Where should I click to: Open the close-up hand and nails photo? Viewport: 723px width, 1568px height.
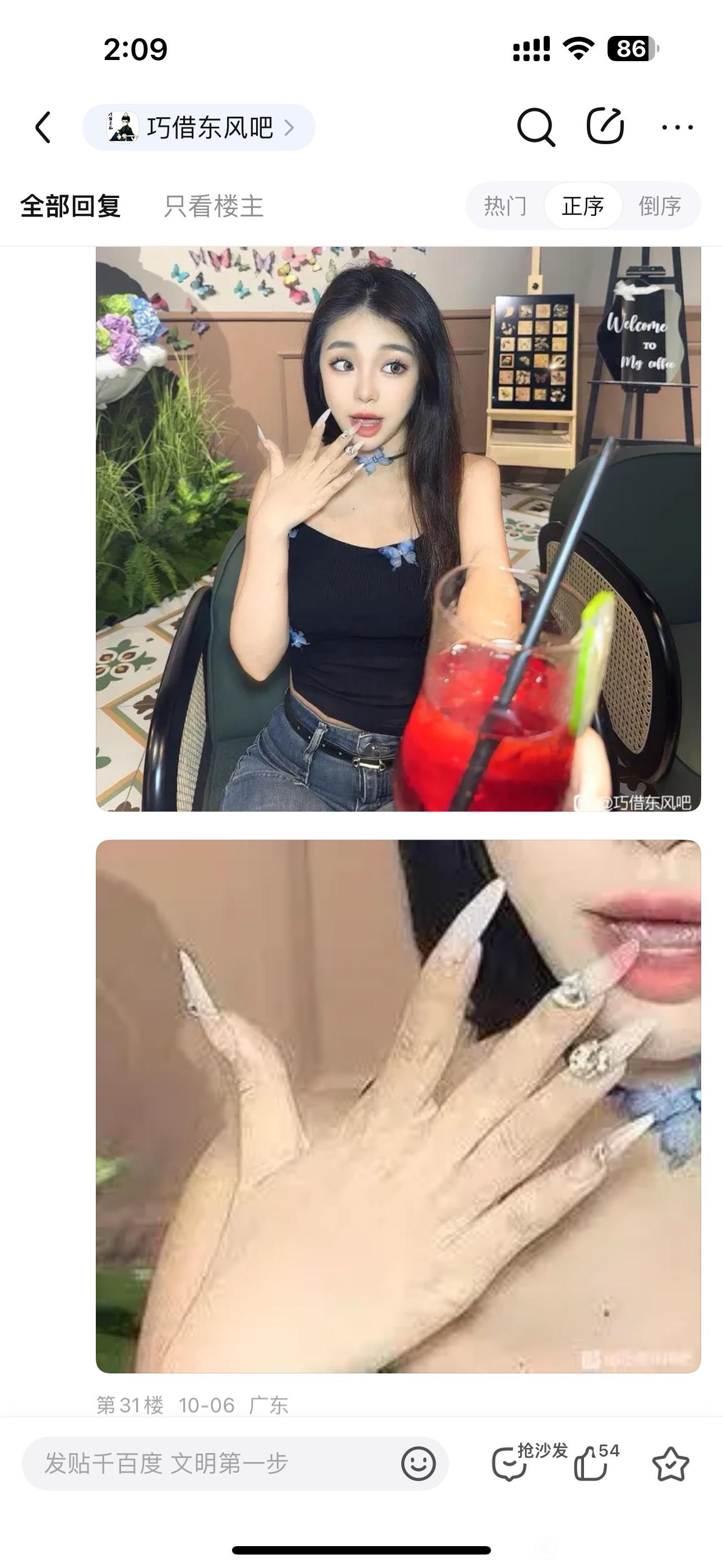click(x=398, y=1105)
